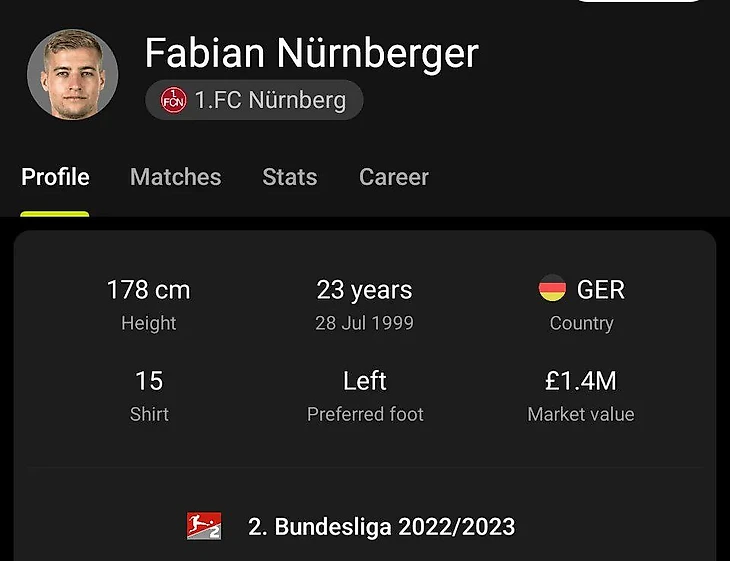Open the Stats tab
This screenshot has width=730, height=561.
(x=289, y=177)
